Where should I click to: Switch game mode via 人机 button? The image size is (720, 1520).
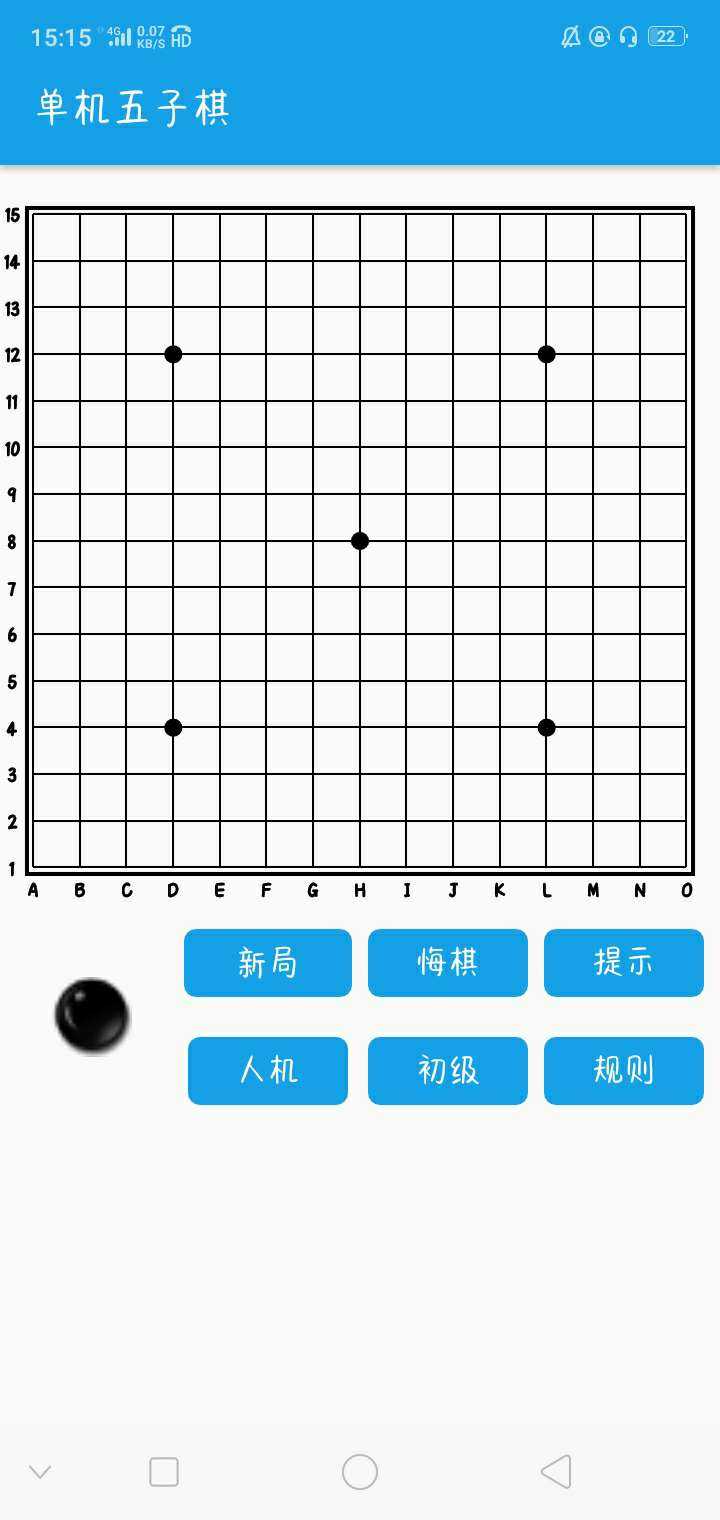pyautogui.click(x=268, y=1070)
